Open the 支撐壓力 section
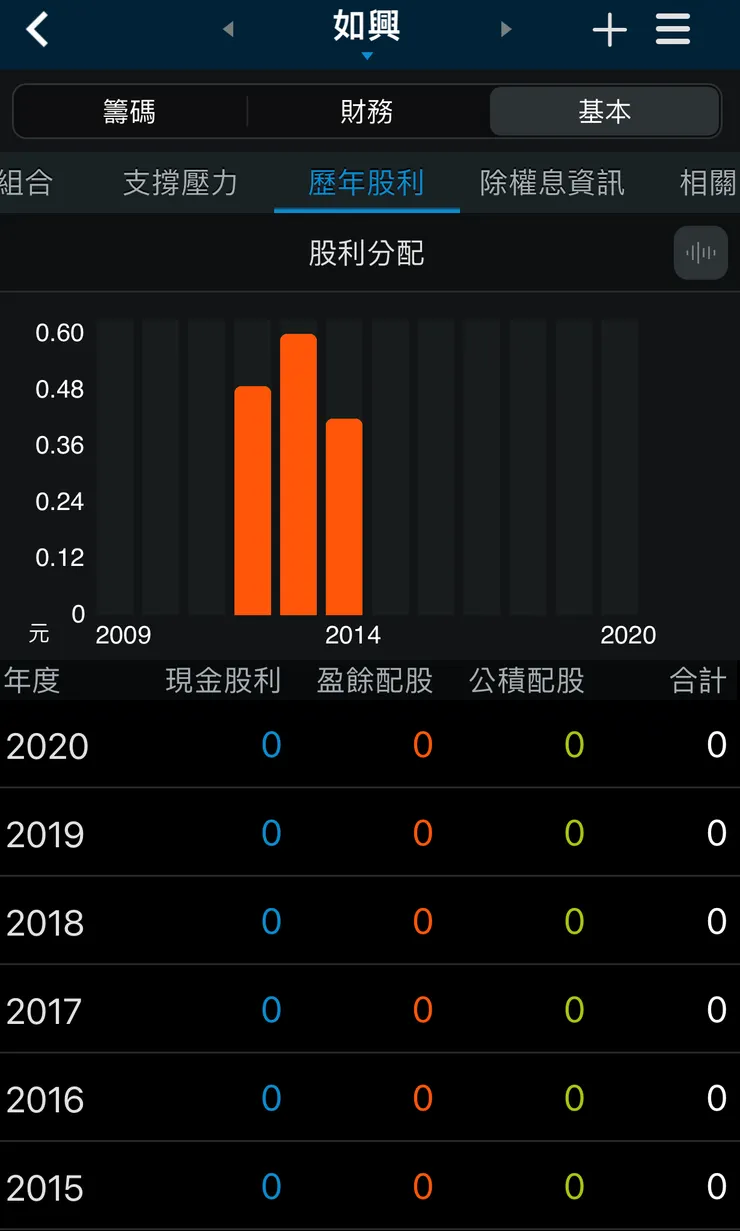This screenshot has width=740, height=1231. pyautogui.click(x=179, y=183)
